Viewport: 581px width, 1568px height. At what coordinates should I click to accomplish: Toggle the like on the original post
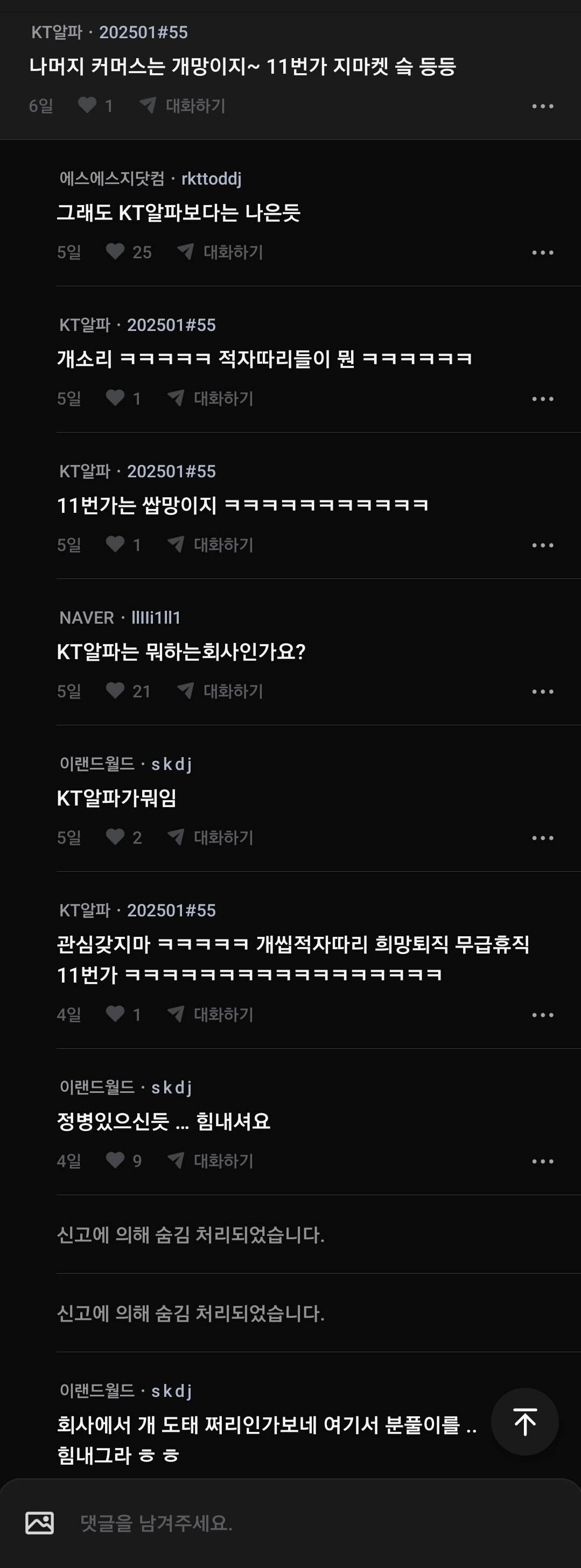tap(87, 105)
